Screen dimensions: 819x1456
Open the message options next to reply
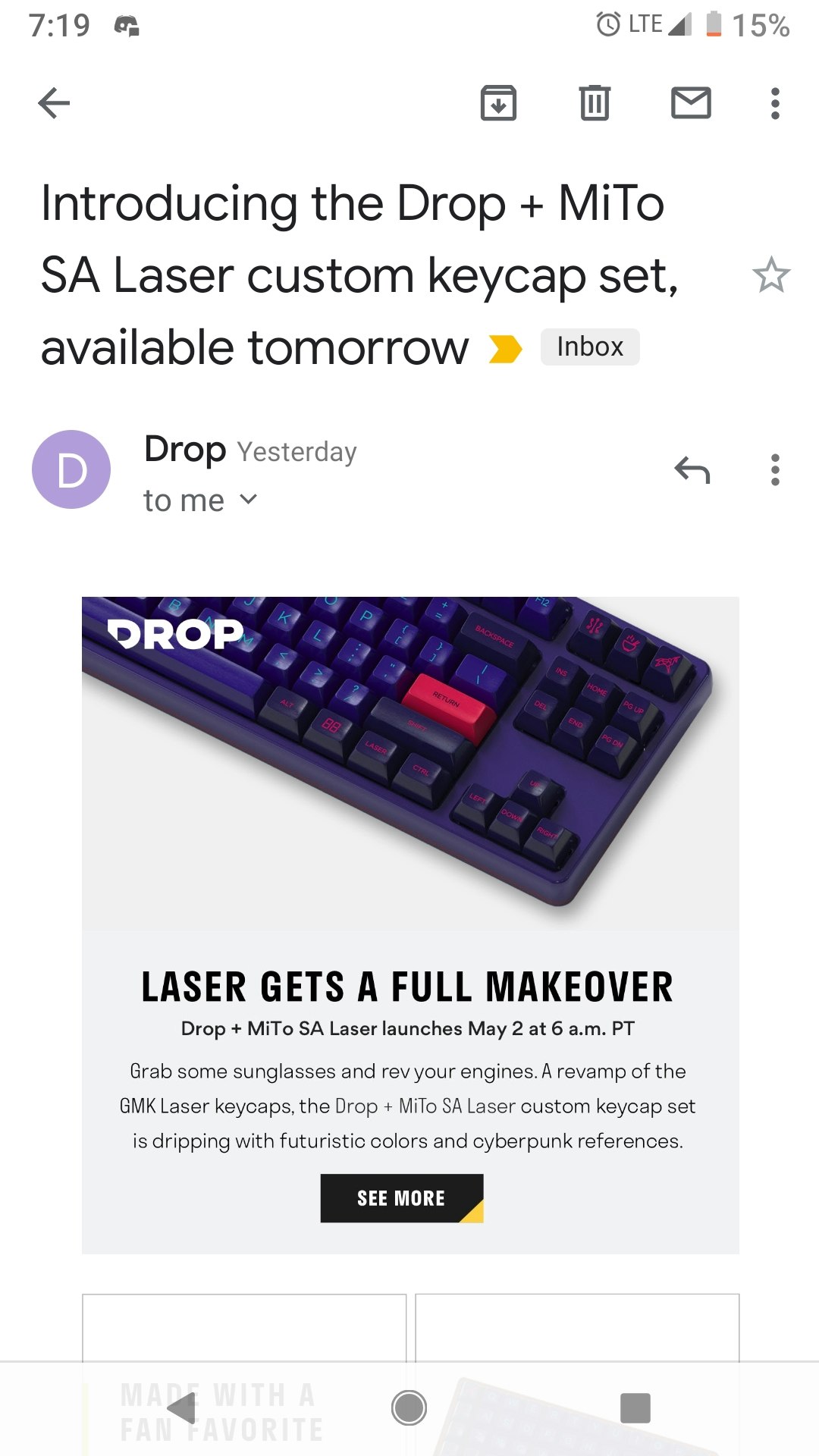(774, 470)
